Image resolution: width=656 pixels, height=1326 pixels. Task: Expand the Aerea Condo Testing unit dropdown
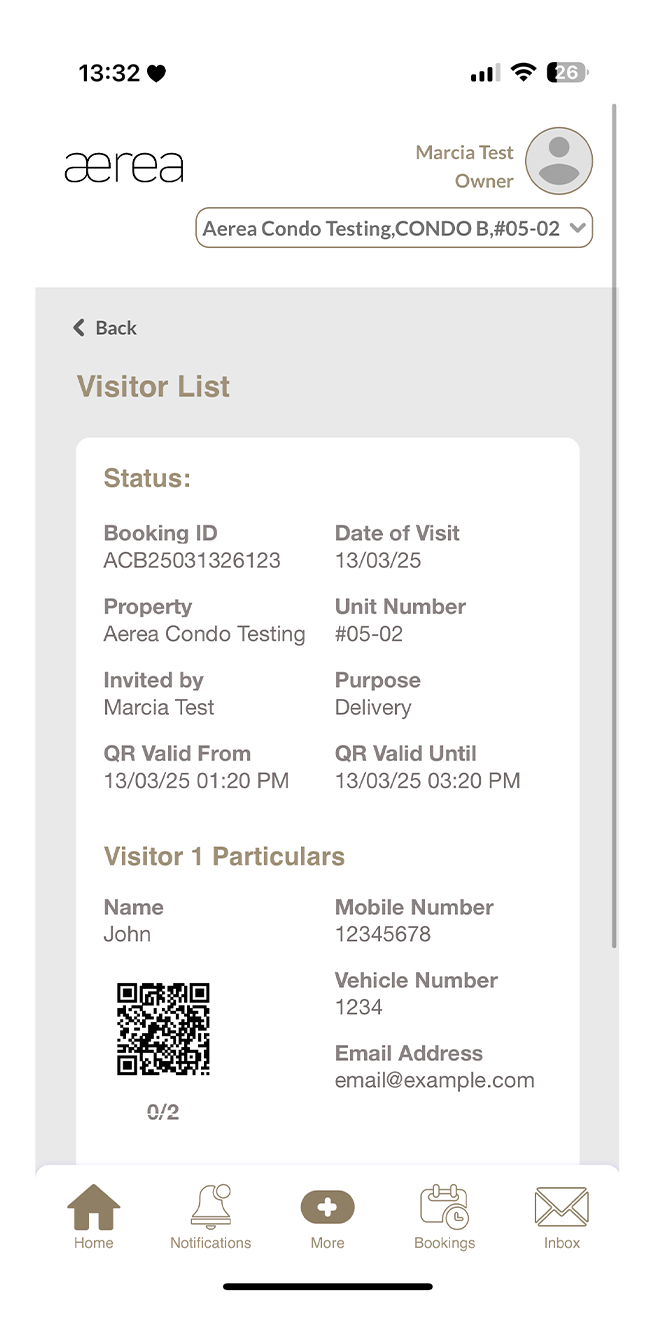pos(394,228)
